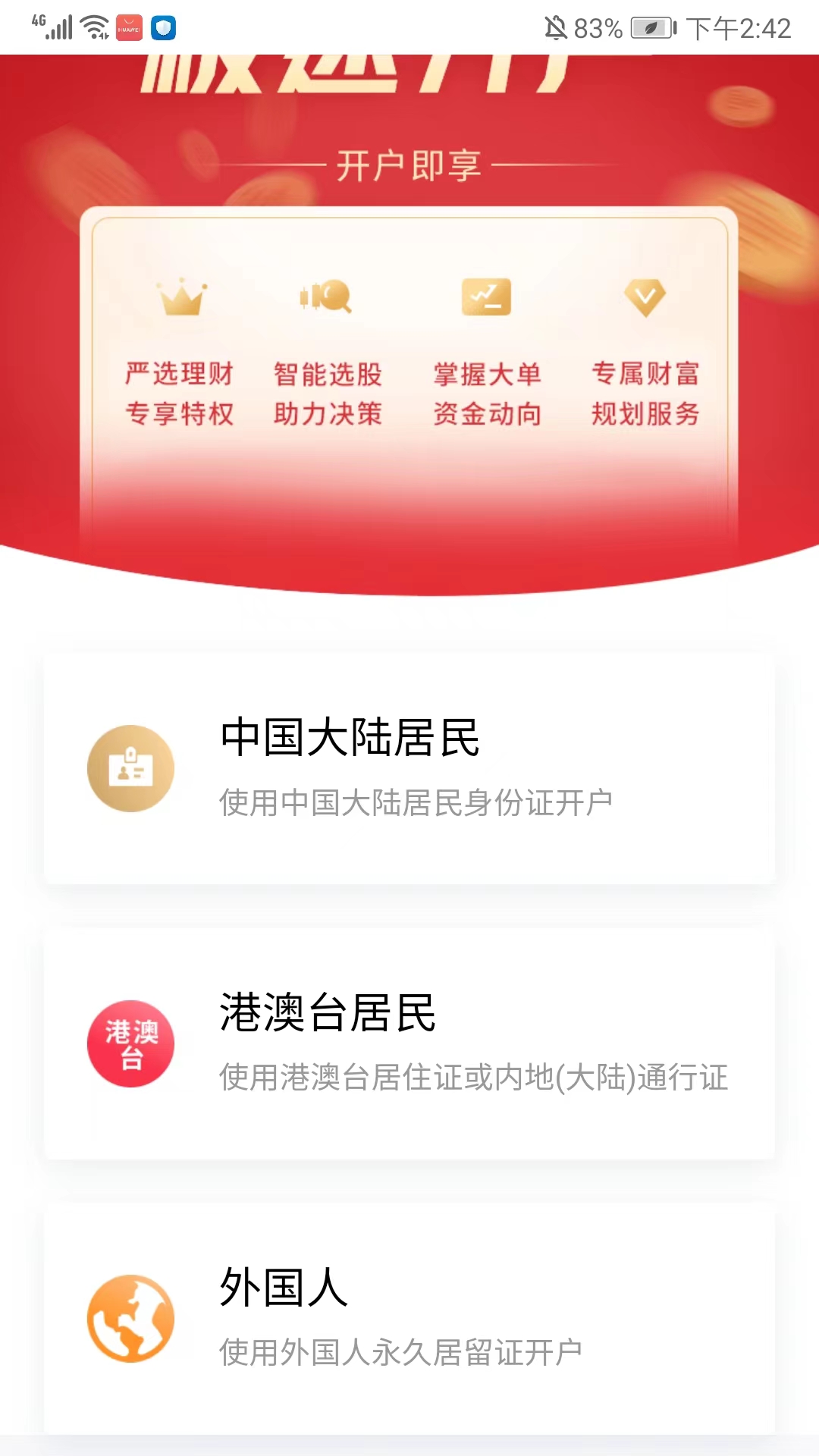This screenshot has height=1456, width=819.
Task: Choose 港澳台居民 account opening card
Action: [x=409, y=1043]
